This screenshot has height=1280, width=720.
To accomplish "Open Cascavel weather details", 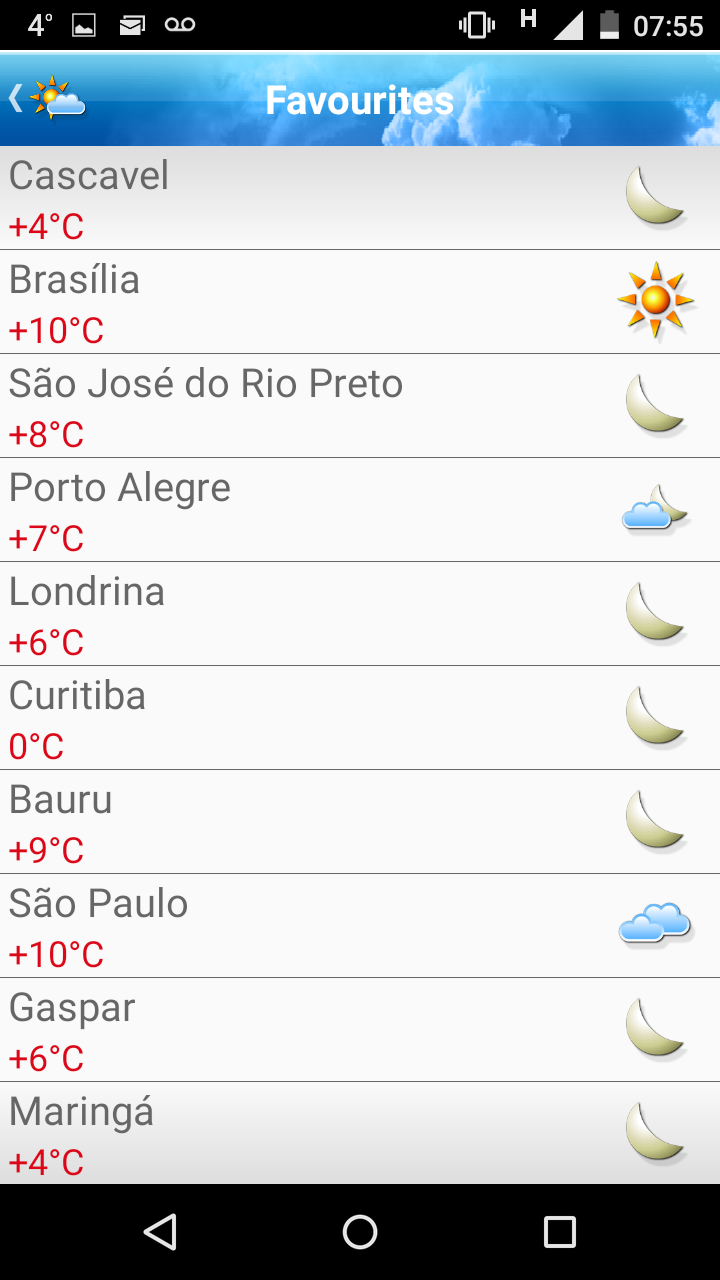I will coord(360,198).
